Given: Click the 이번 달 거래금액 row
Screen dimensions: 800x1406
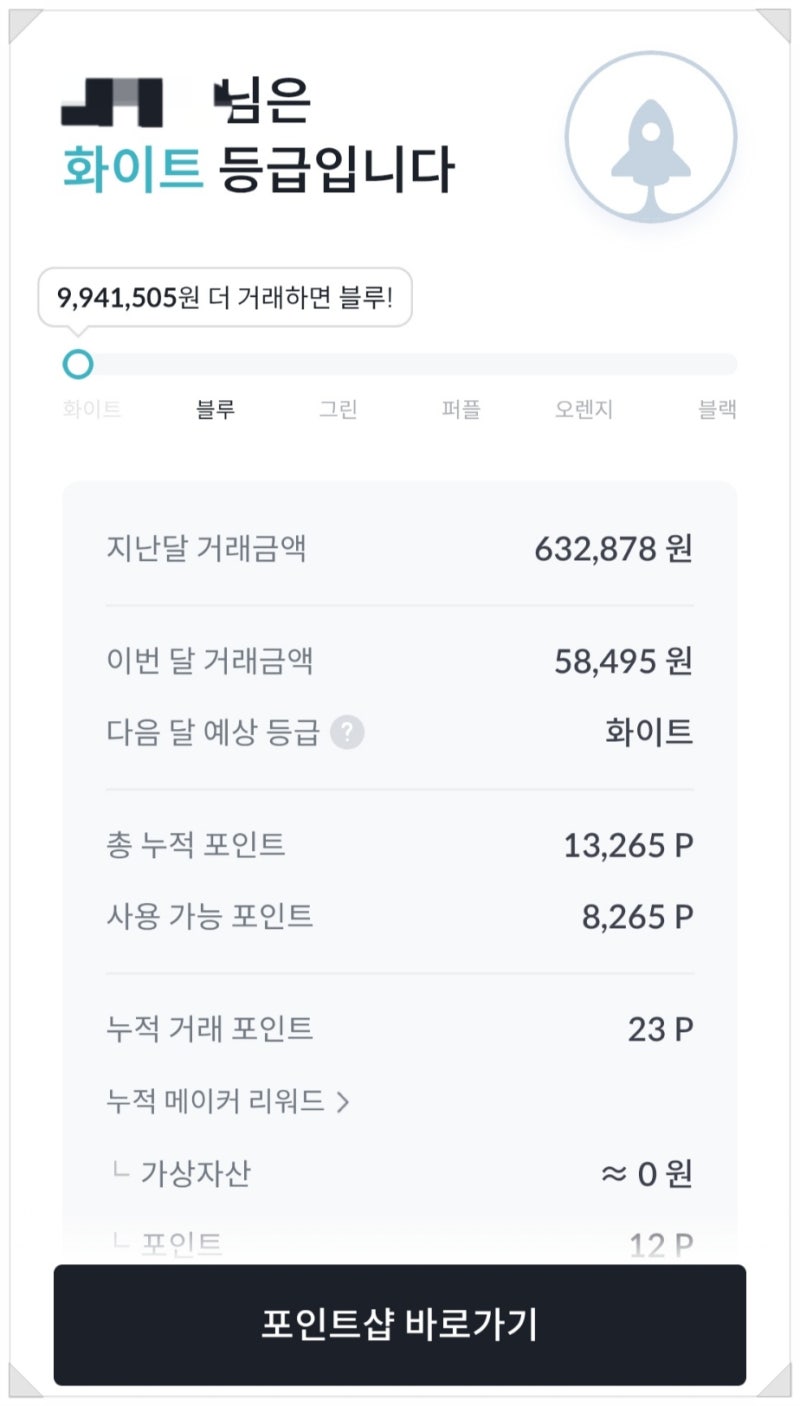Looking at the screenshot, I should 400,661.
